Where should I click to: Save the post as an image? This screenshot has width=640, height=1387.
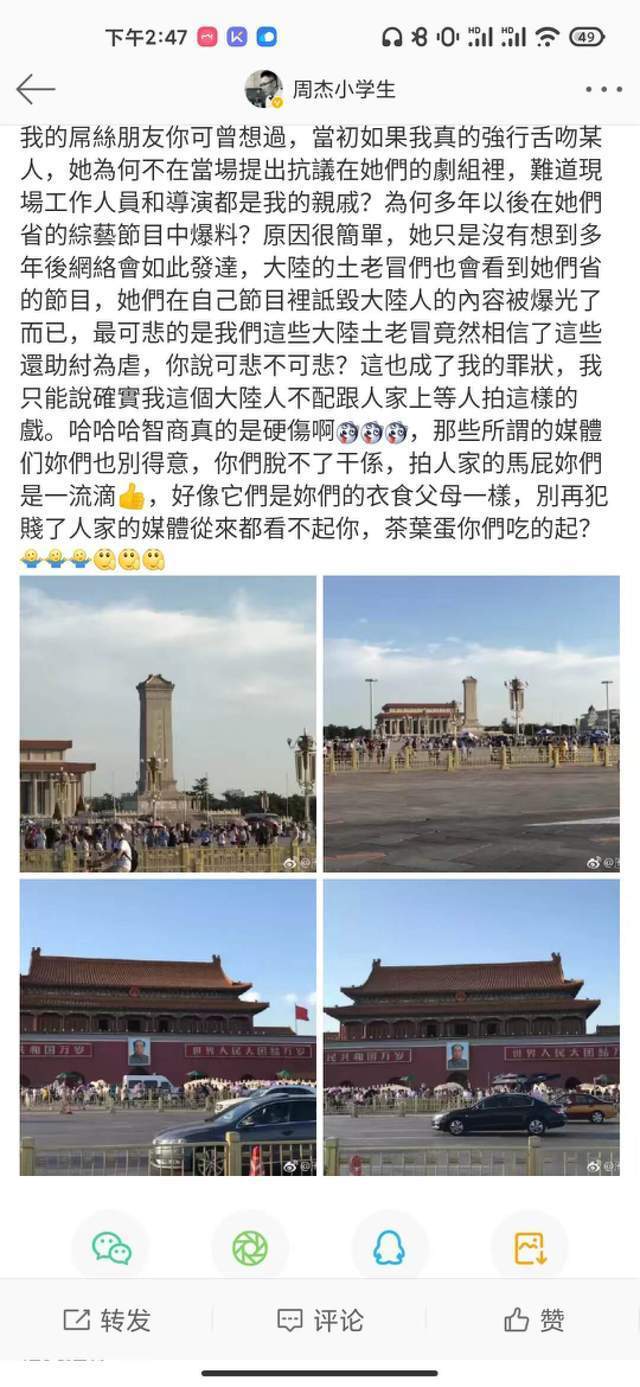click(528, 1247)
